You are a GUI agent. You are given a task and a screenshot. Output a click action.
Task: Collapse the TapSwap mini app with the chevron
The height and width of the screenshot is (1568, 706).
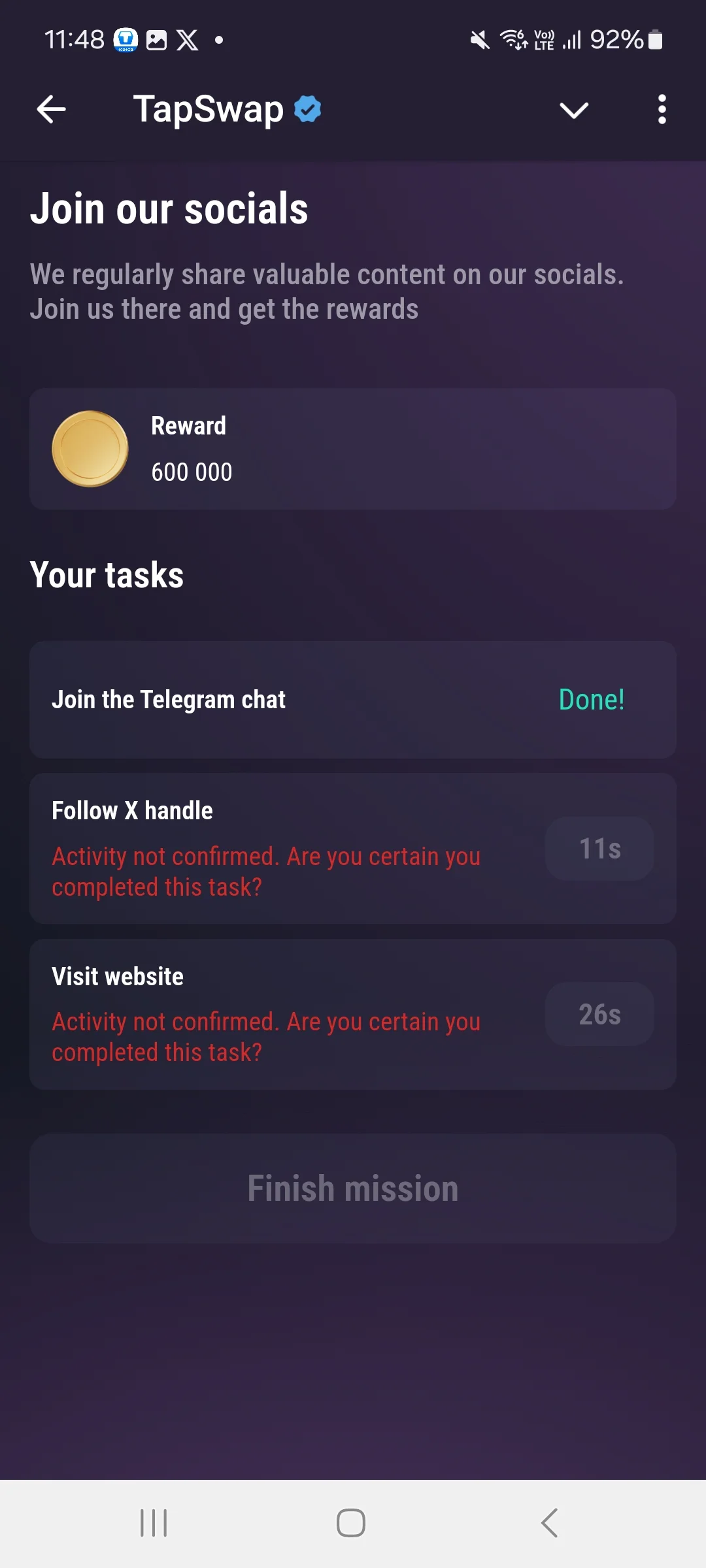tap(574, 110)
